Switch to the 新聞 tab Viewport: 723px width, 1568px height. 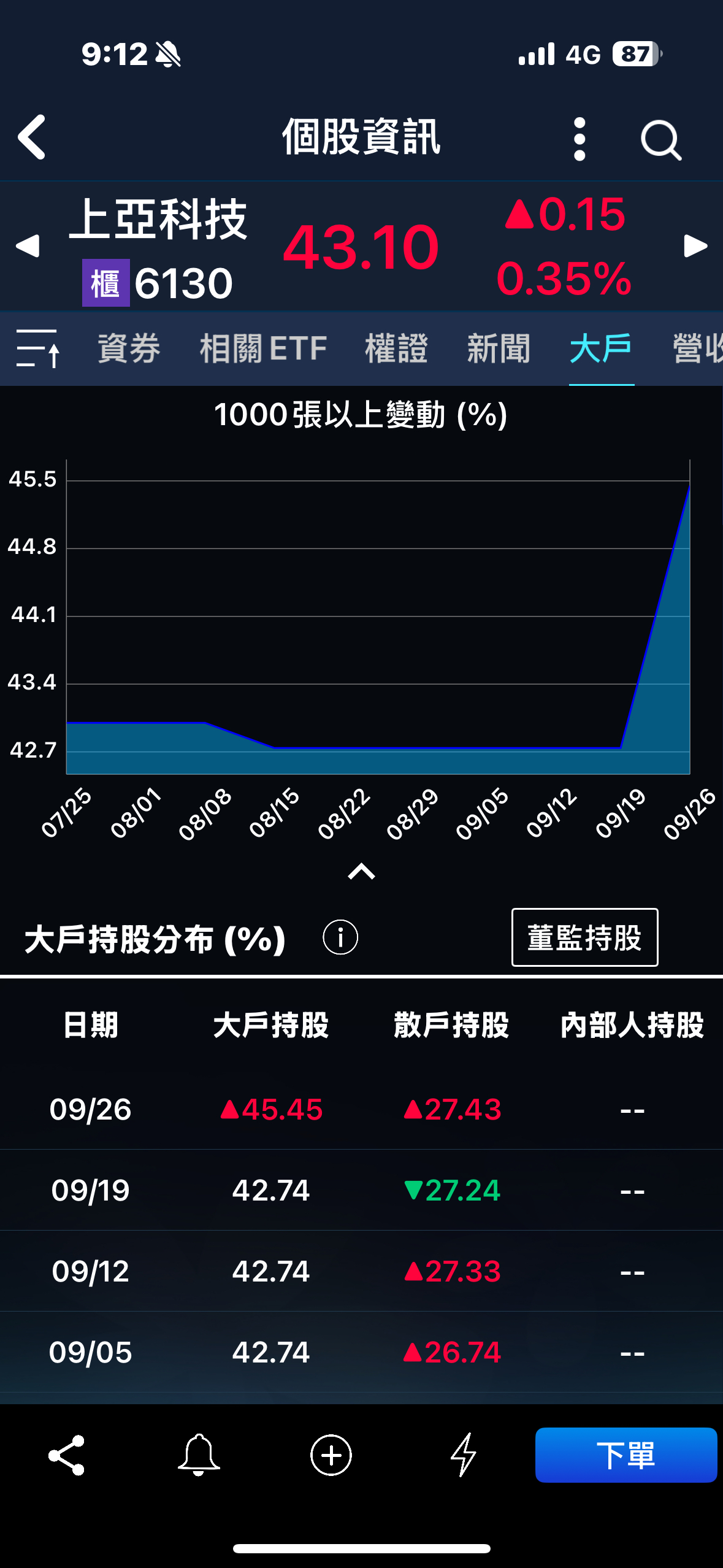pyautogui.click(x=499, y=348)
